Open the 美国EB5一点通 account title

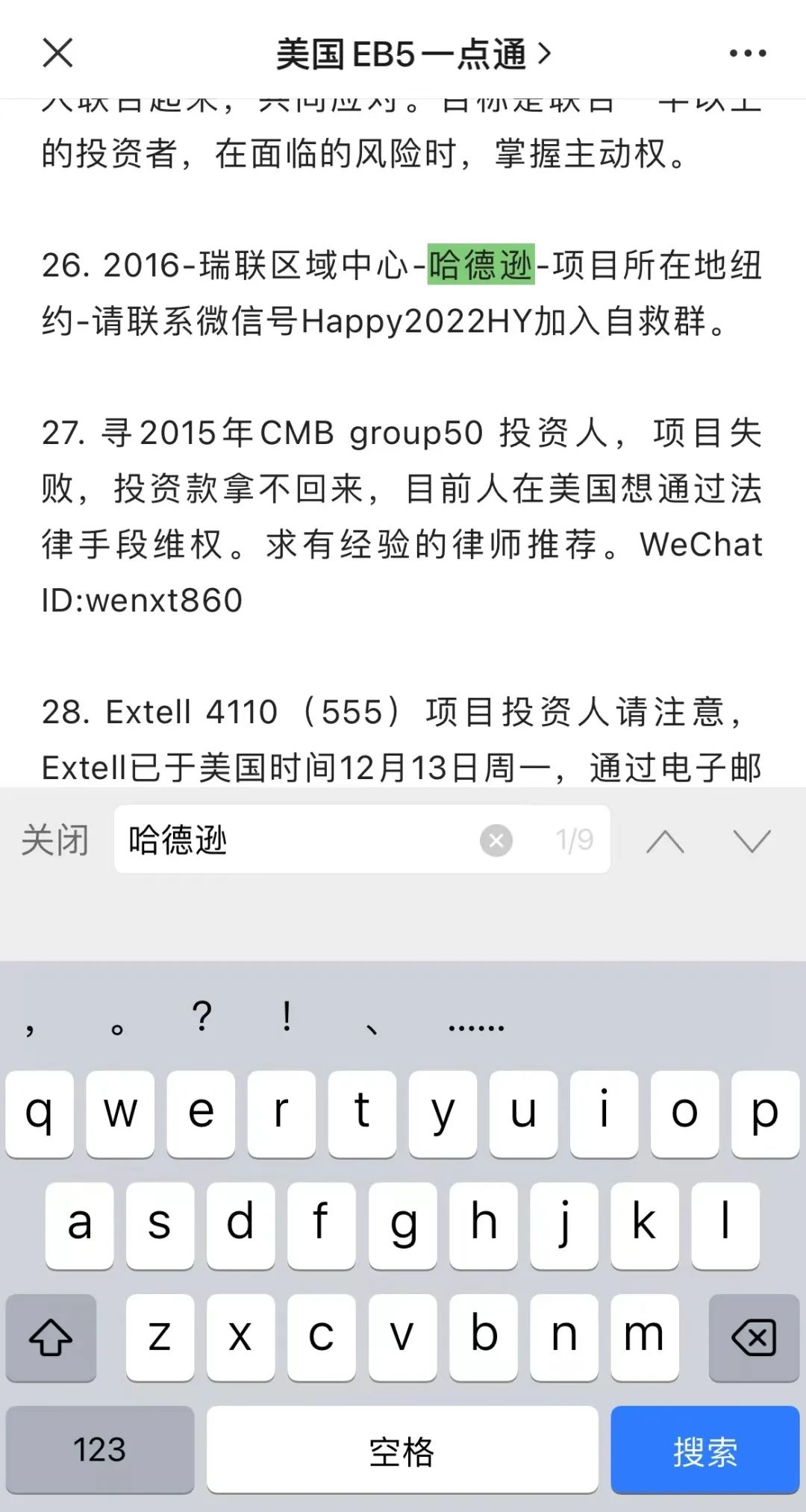click(x=413, y=54)
